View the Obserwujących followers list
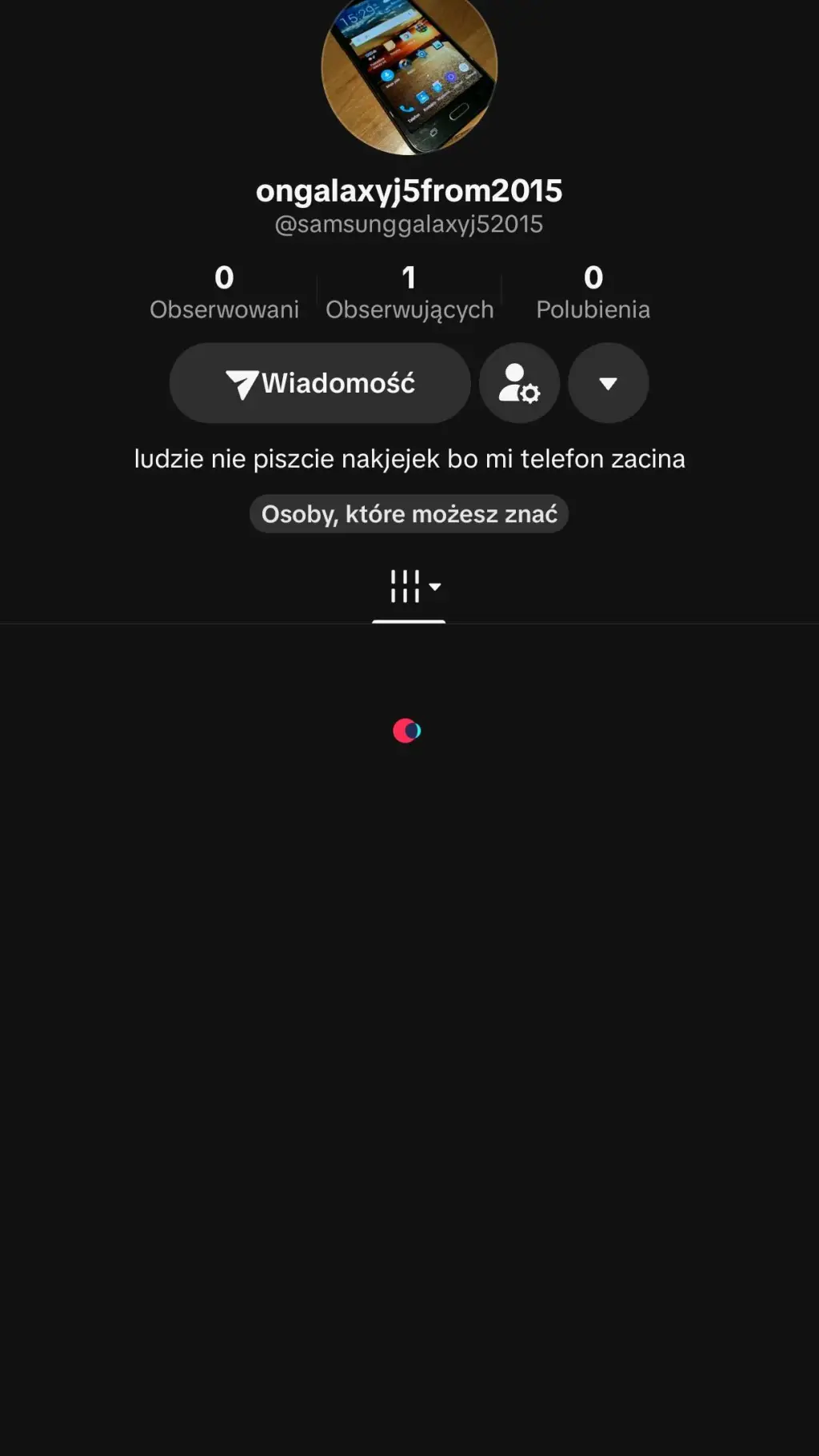Screen dimensions: 819x1456 coord(409,293)
